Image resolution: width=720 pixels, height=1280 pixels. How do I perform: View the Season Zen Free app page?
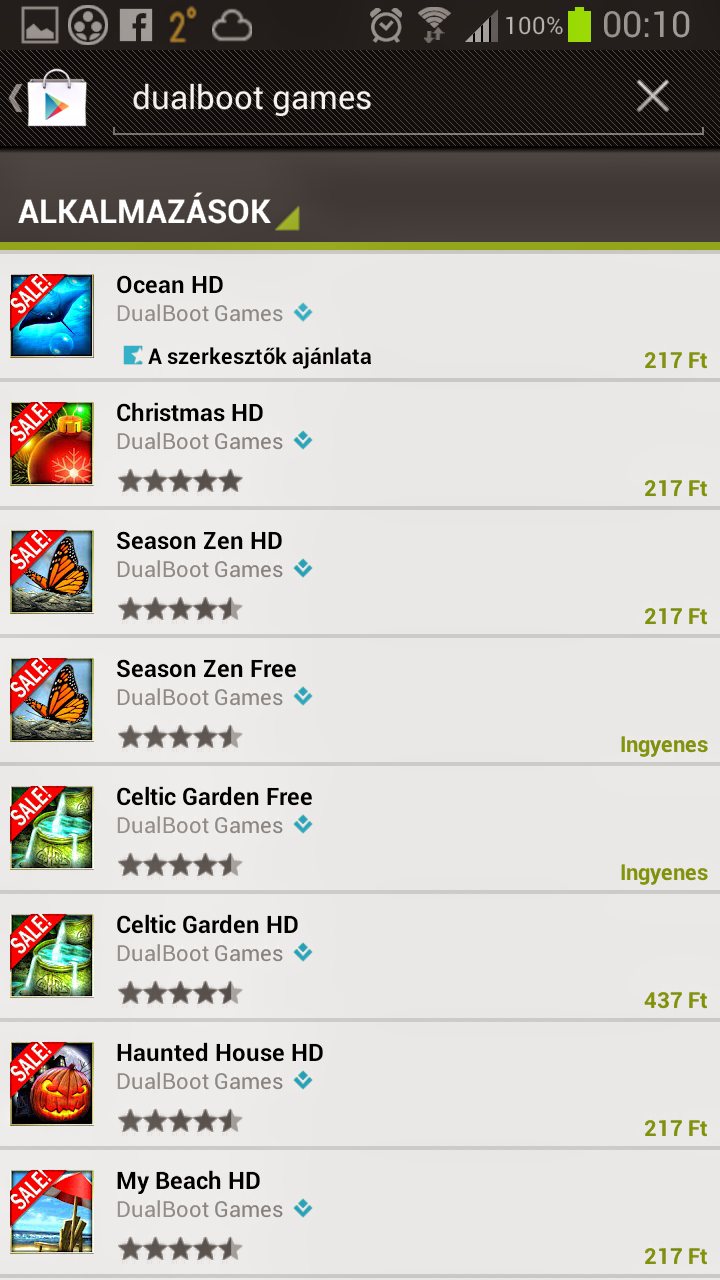click(360, 701)
